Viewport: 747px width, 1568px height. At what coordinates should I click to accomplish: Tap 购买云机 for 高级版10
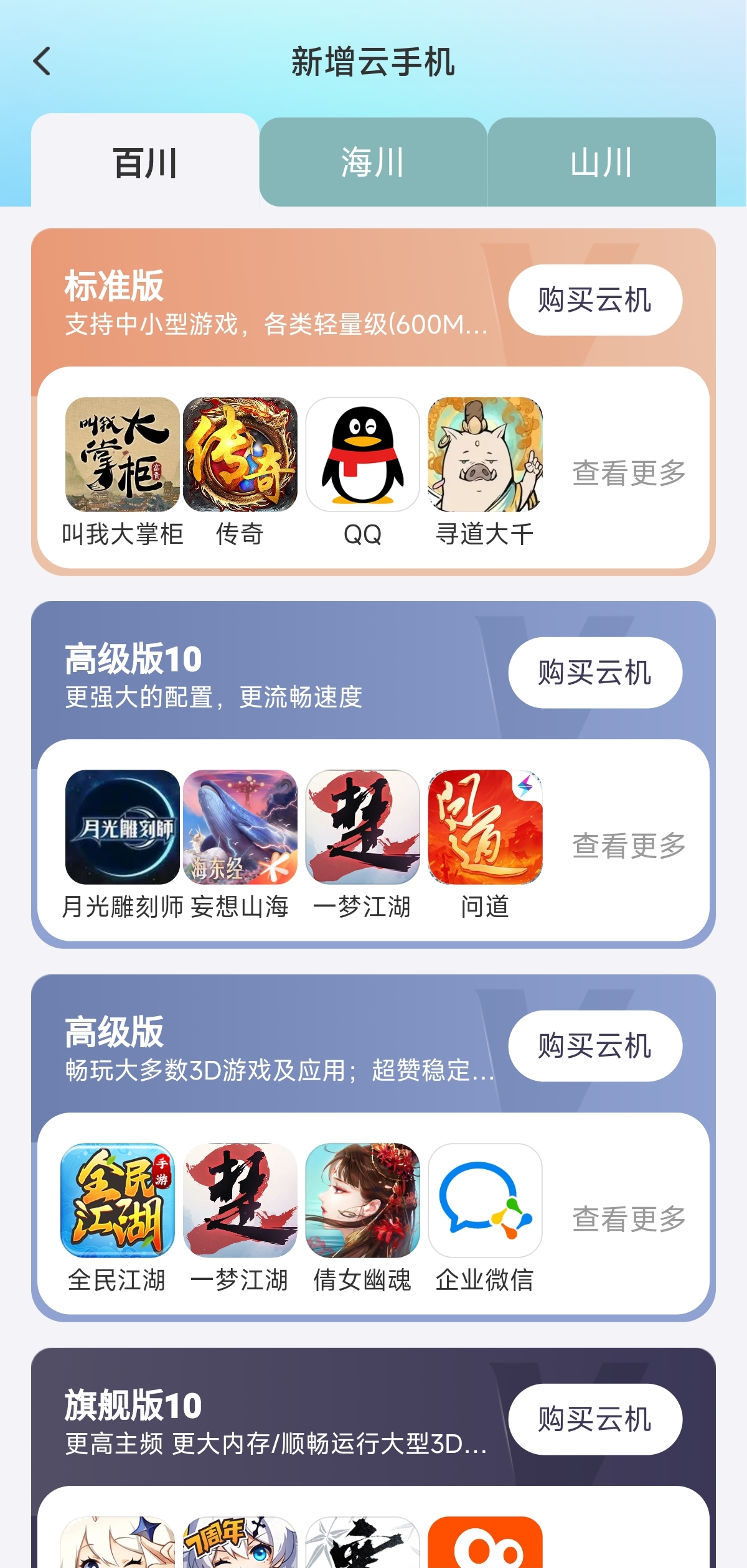click(x=594, y=673)
